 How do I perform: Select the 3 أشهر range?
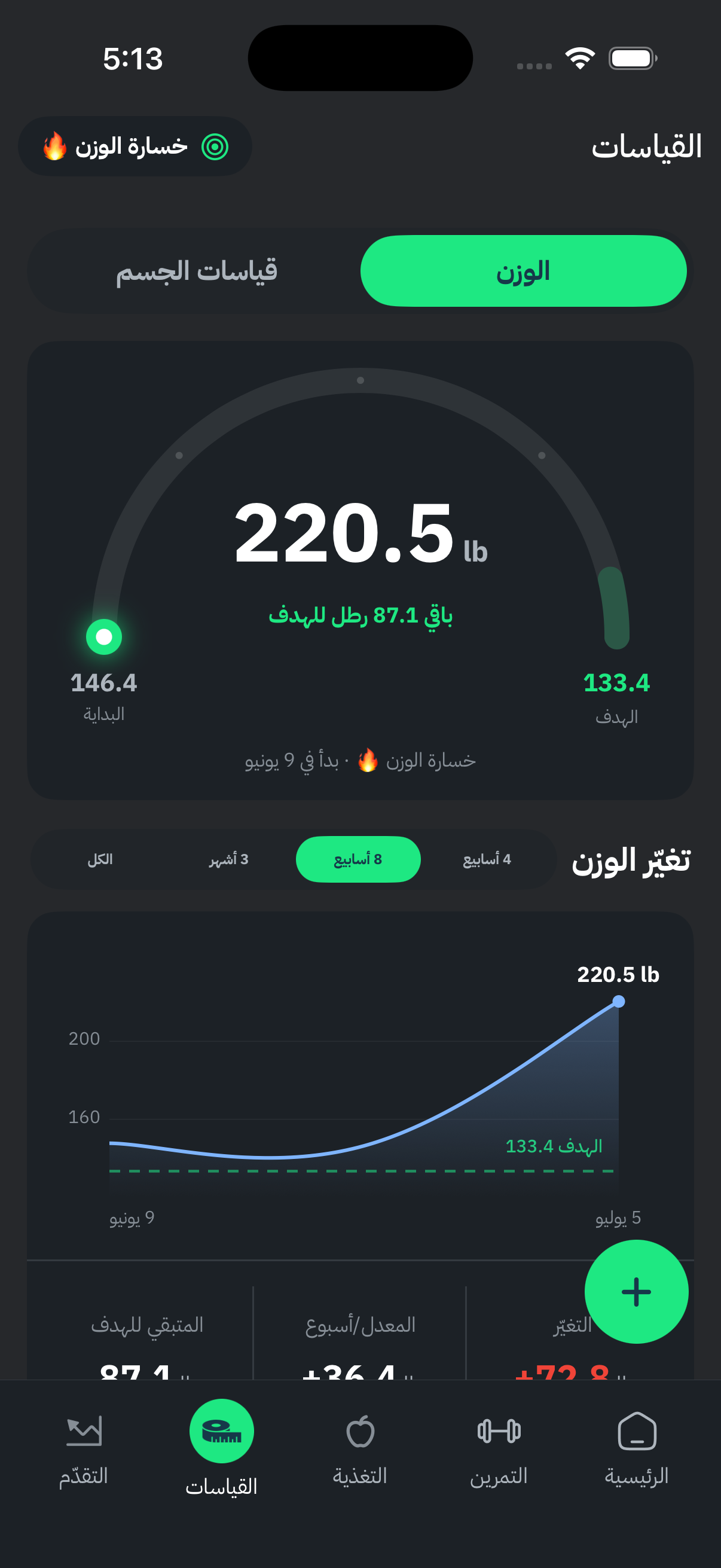pyautogui.click(x=229, y=859)
